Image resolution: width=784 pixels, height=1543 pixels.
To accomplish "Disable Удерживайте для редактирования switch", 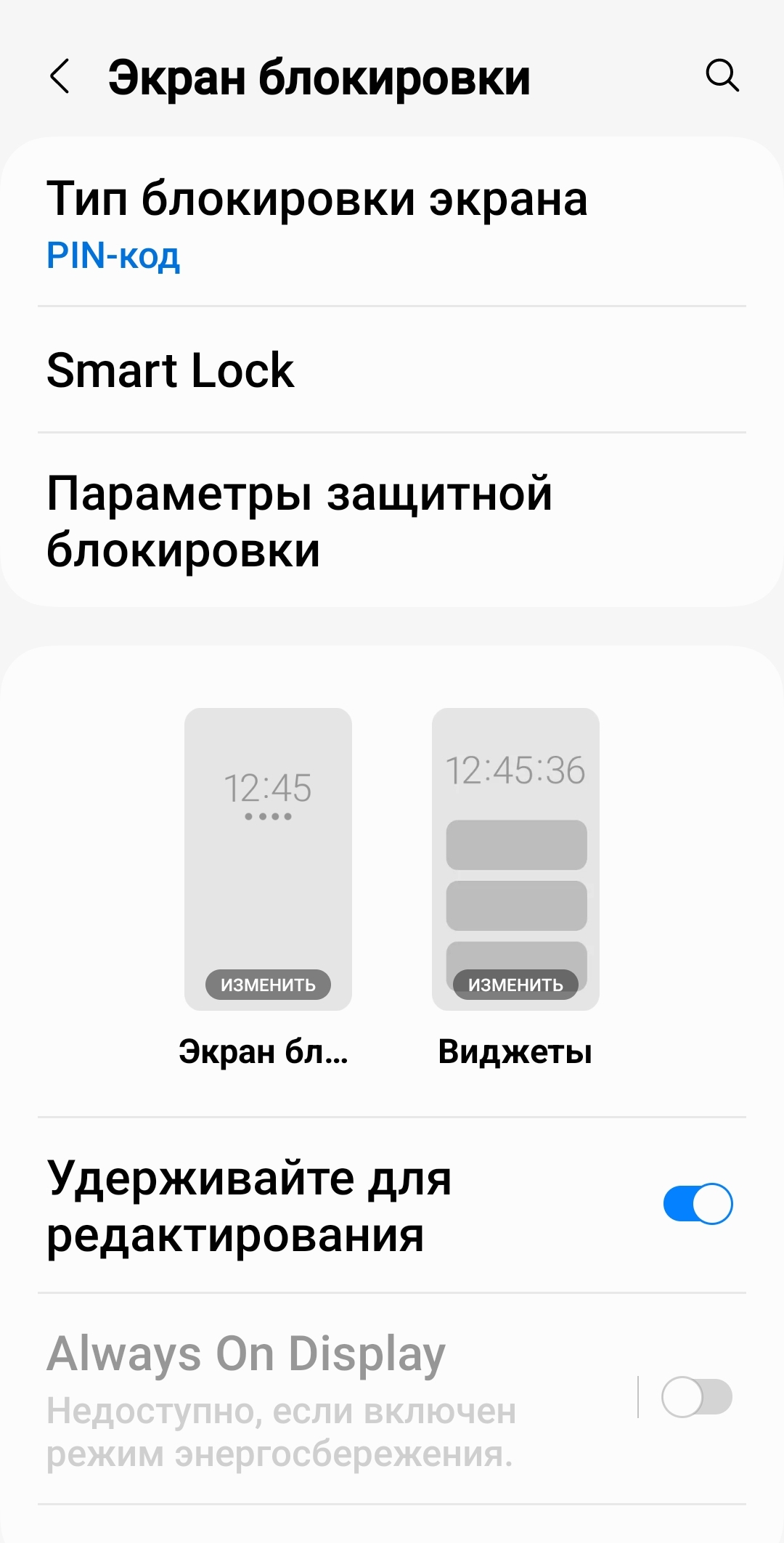I will [x=698, y=1204].
